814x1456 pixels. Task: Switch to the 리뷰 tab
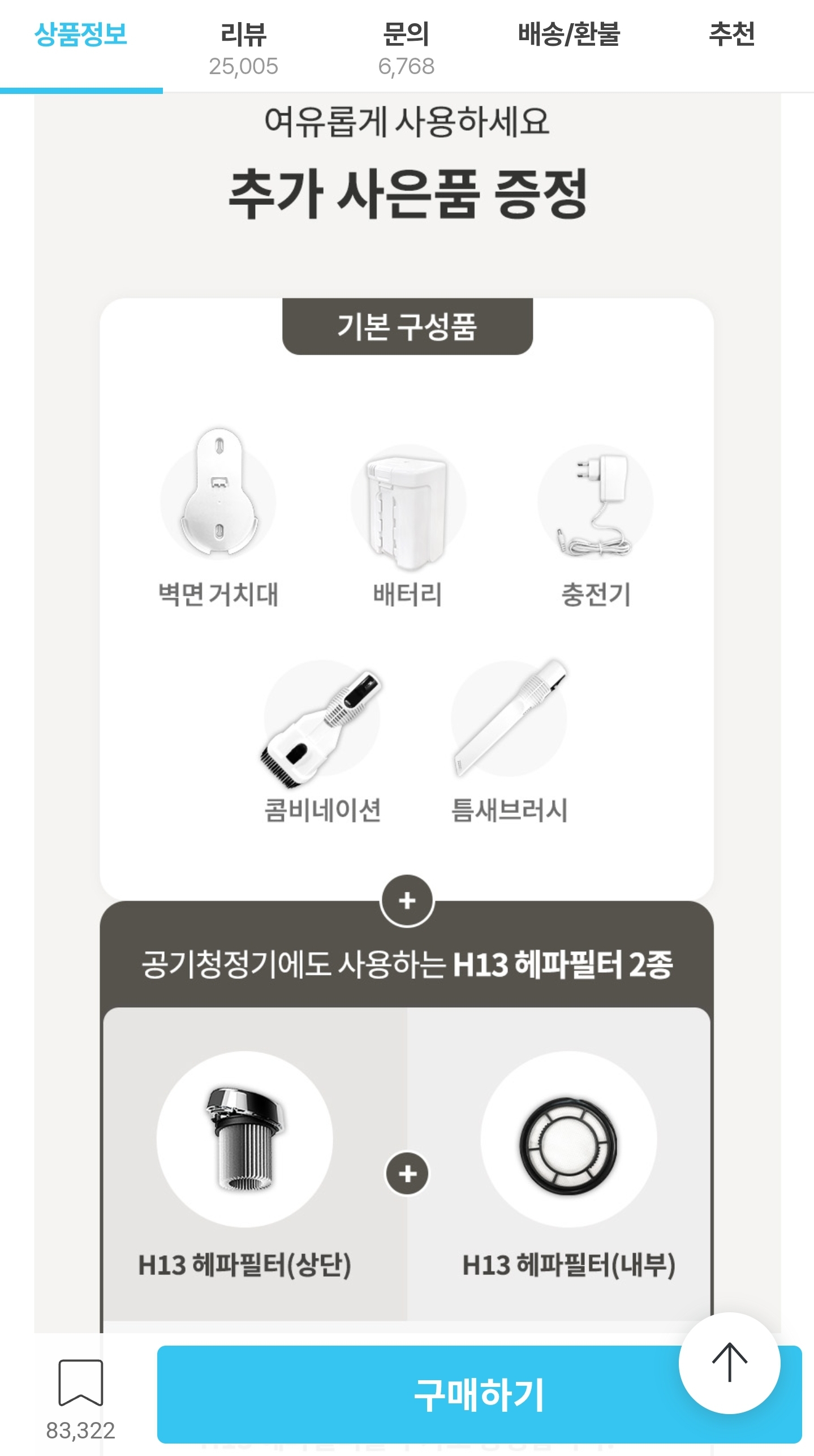[243, 48]
